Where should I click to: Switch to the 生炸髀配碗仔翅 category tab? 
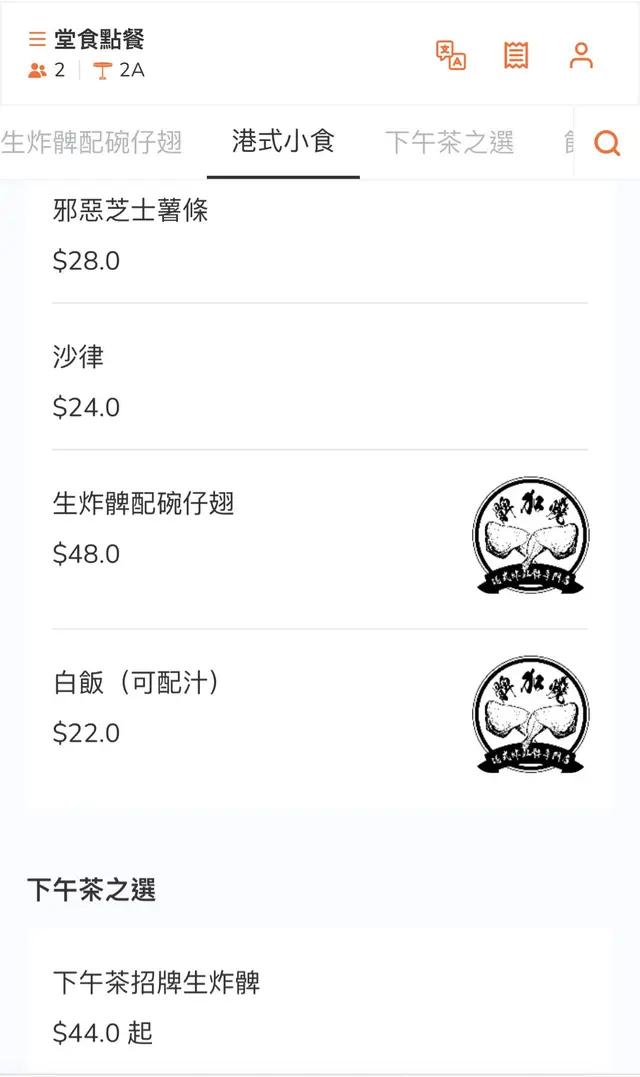coord(91,143)
